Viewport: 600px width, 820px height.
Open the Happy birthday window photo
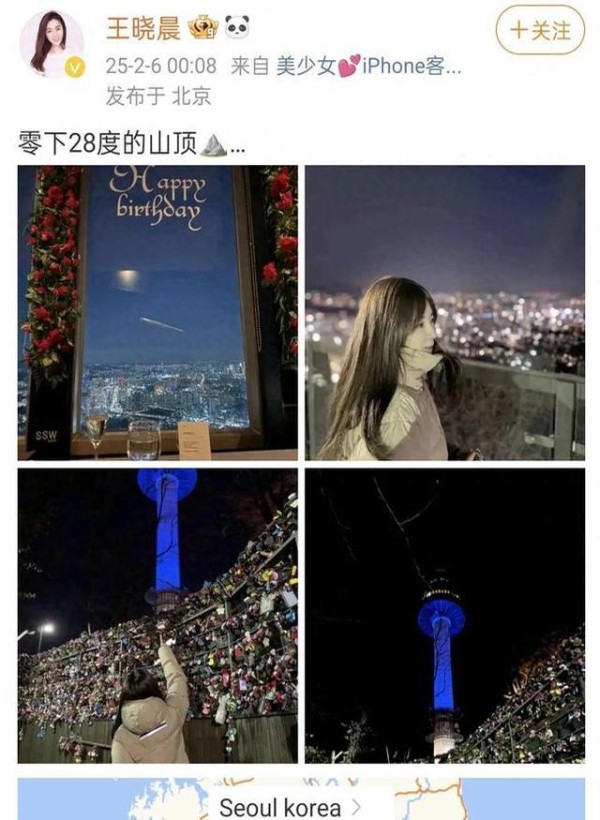(x=158, y=312)
